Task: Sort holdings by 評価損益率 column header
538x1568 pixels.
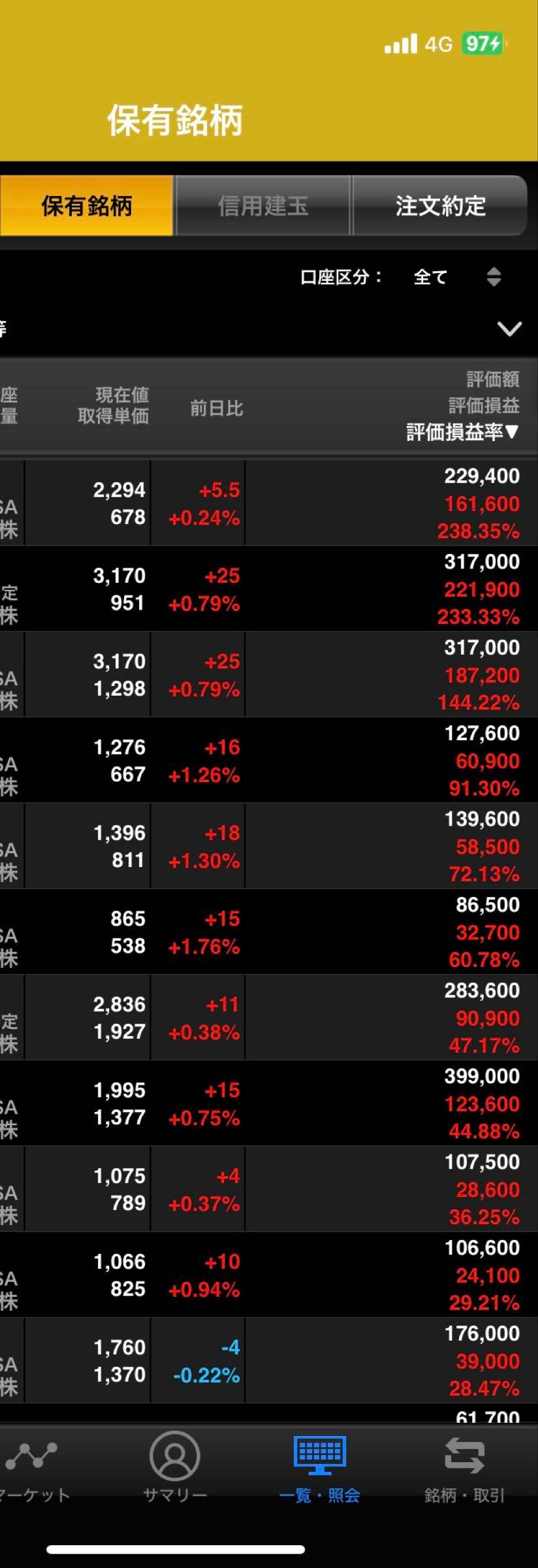Action: 462,432
